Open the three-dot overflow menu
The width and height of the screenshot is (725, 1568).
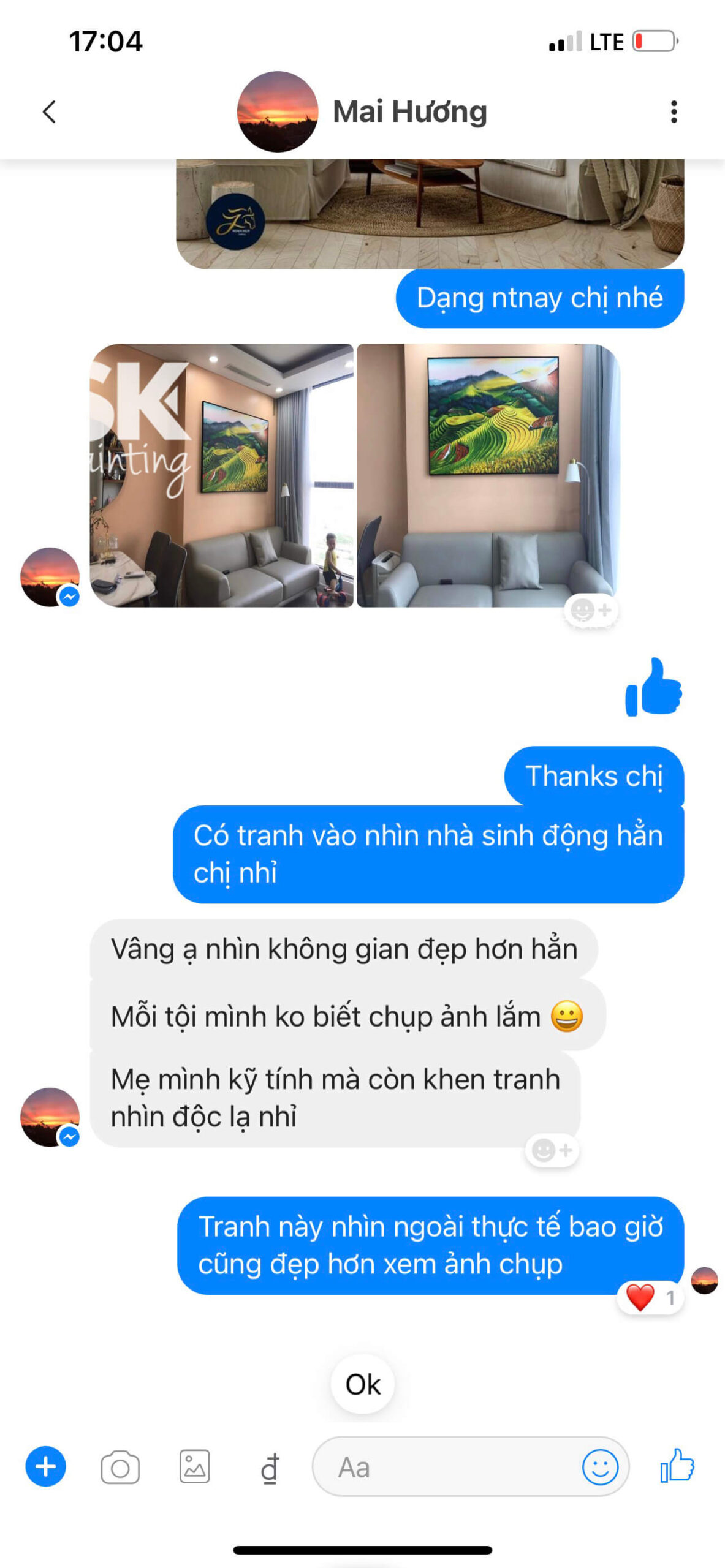coord(674,112)
